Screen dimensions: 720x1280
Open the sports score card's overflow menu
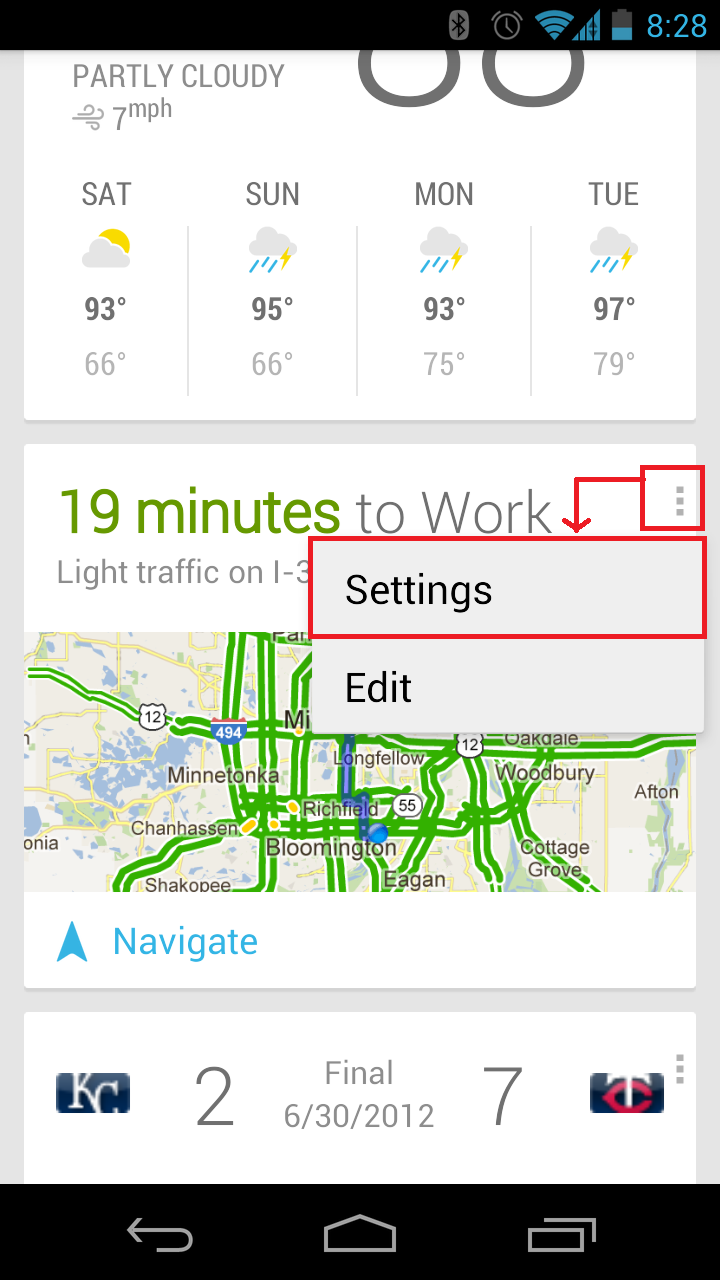[680, 1069]
